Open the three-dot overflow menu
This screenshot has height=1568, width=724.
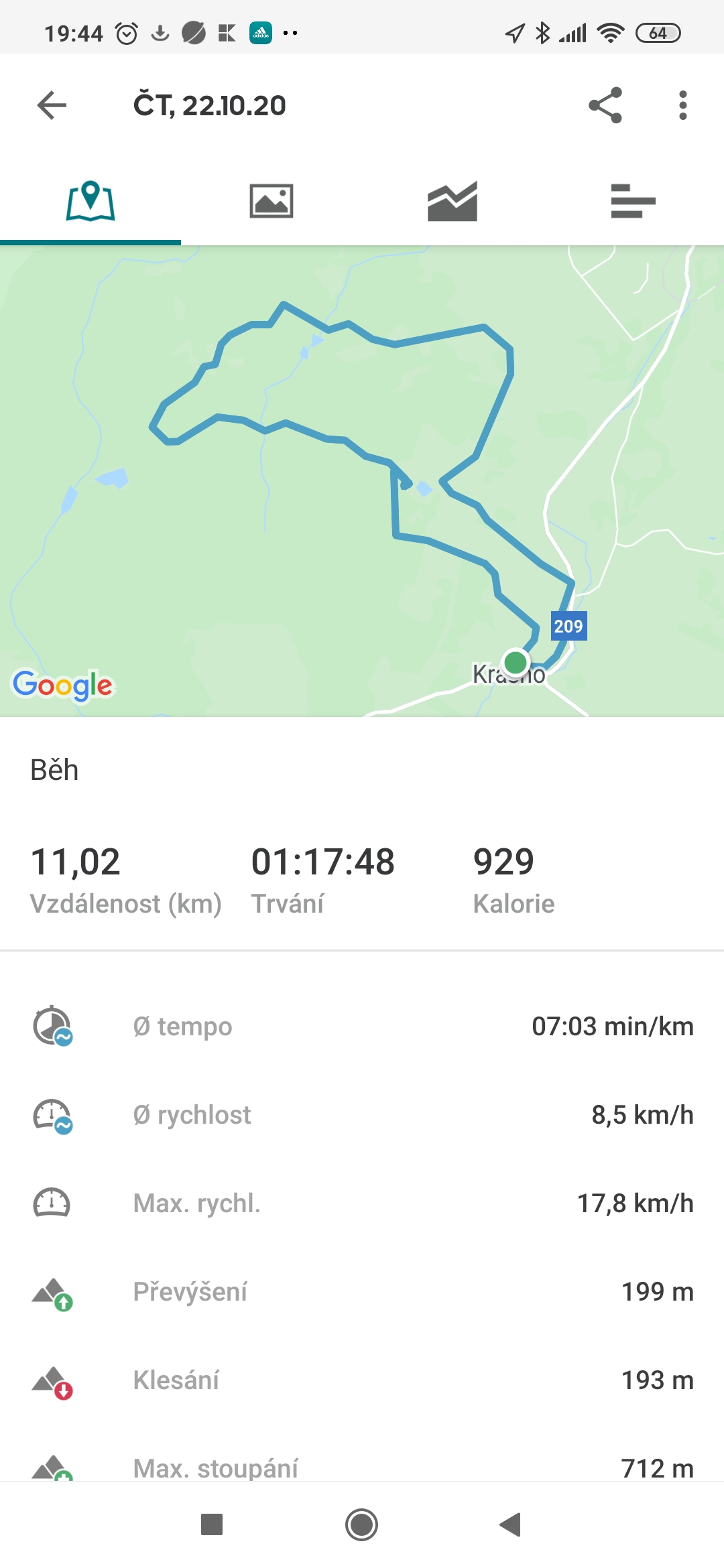point(682,105)
